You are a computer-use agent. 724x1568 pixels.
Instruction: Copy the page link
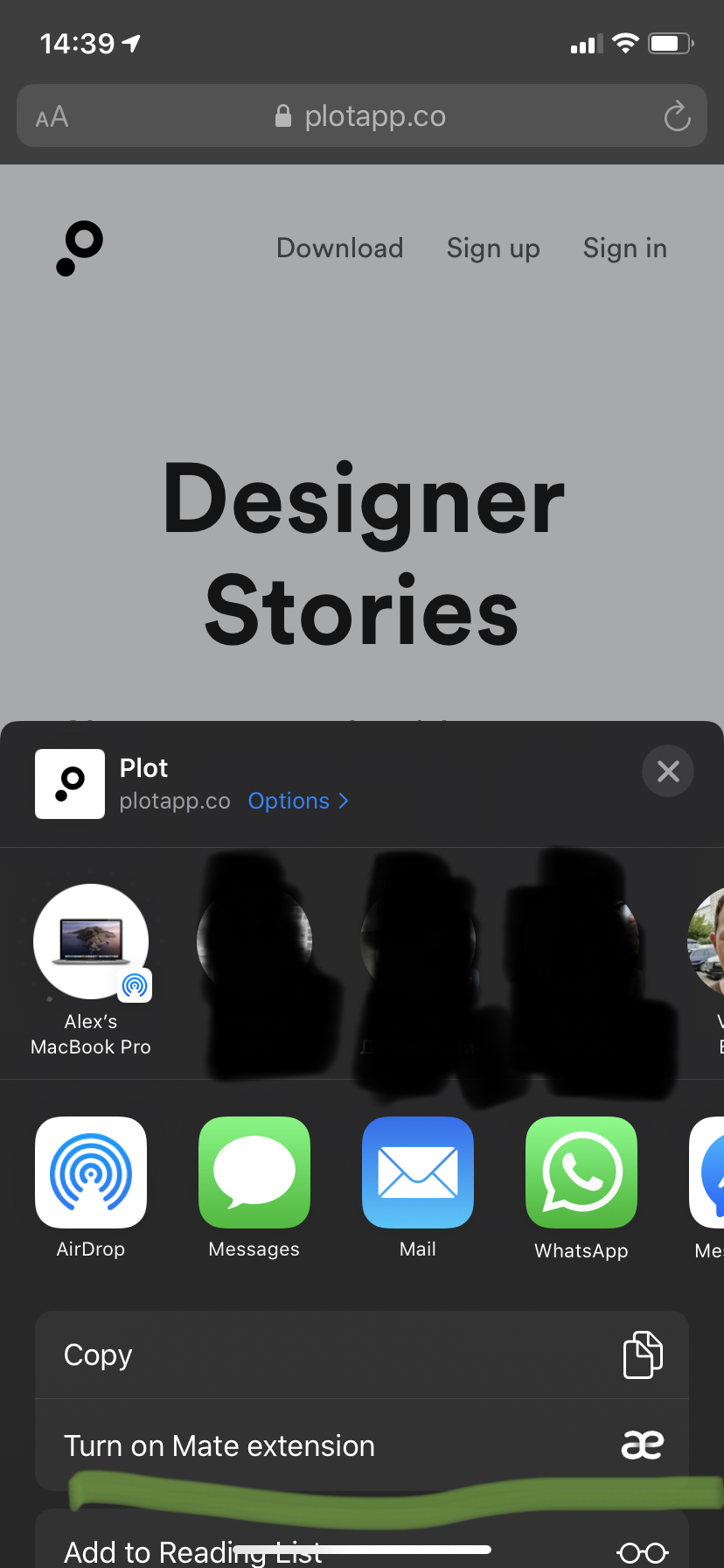pos(362,1354)
